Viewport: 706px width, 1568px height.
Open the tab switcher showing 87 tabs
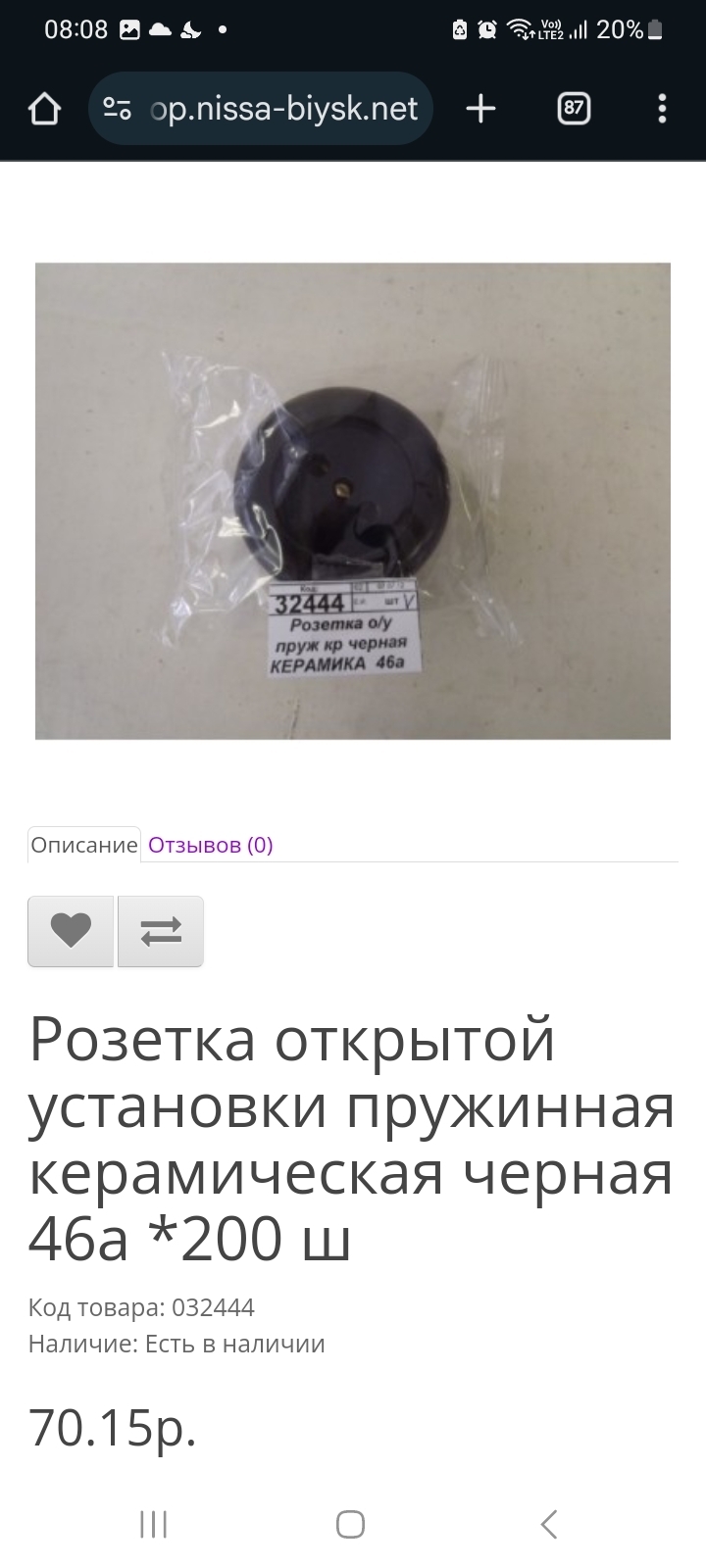click(x=574, y=109)
